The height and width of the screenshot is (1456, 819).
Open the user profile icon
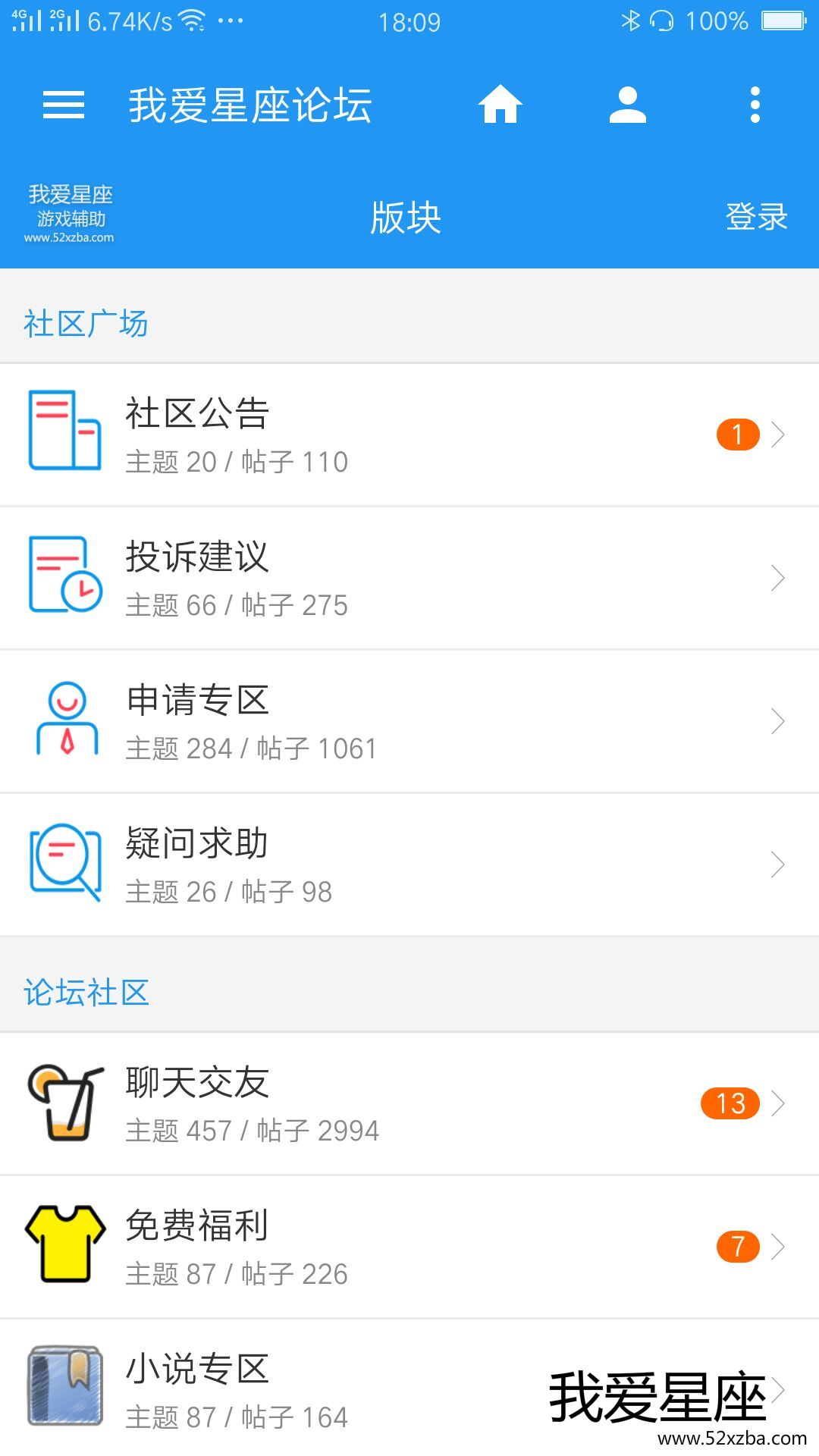(x=628, y=105)
